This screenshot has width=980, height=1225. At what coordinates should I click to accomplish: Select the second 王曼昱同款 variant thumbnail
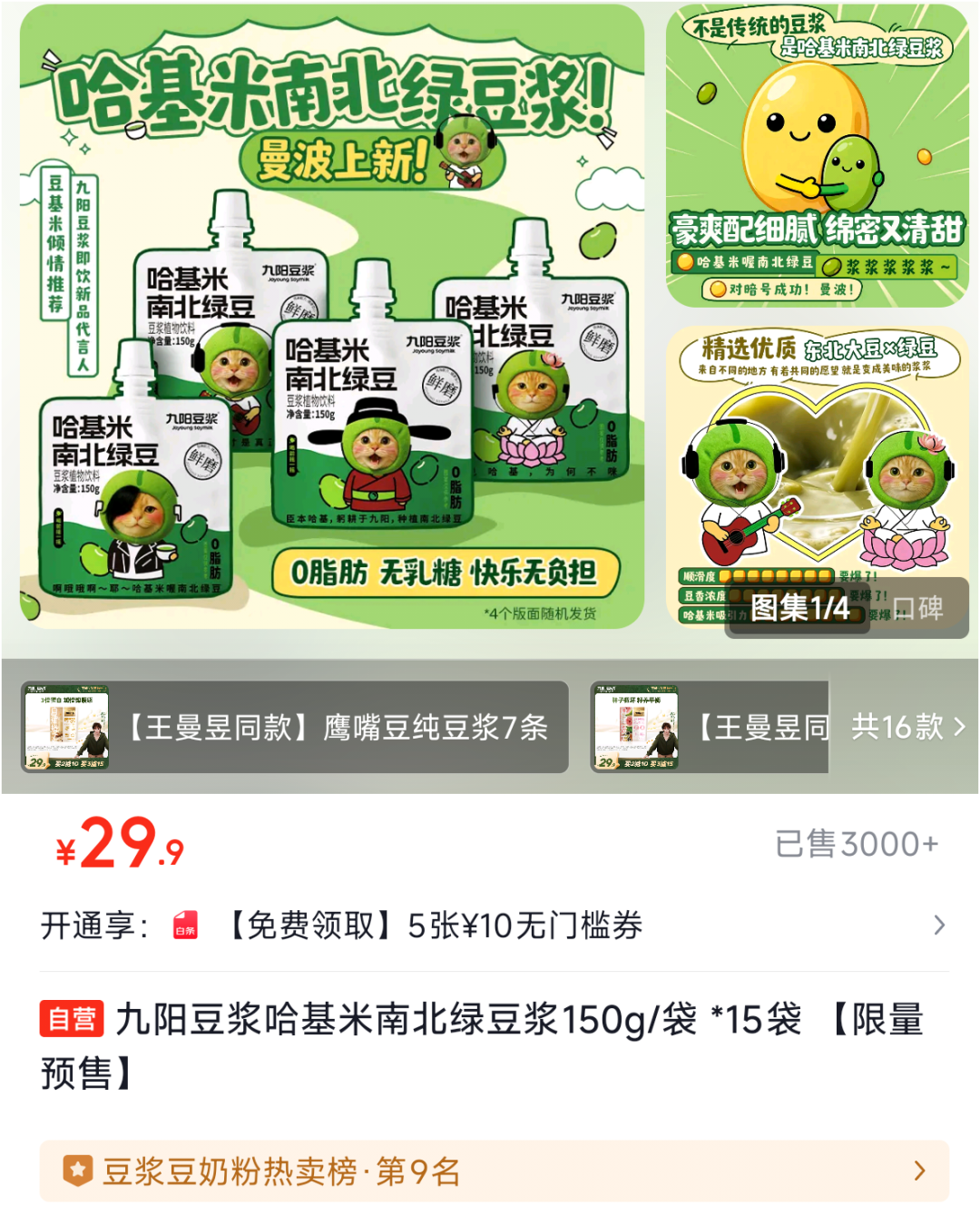708,727
